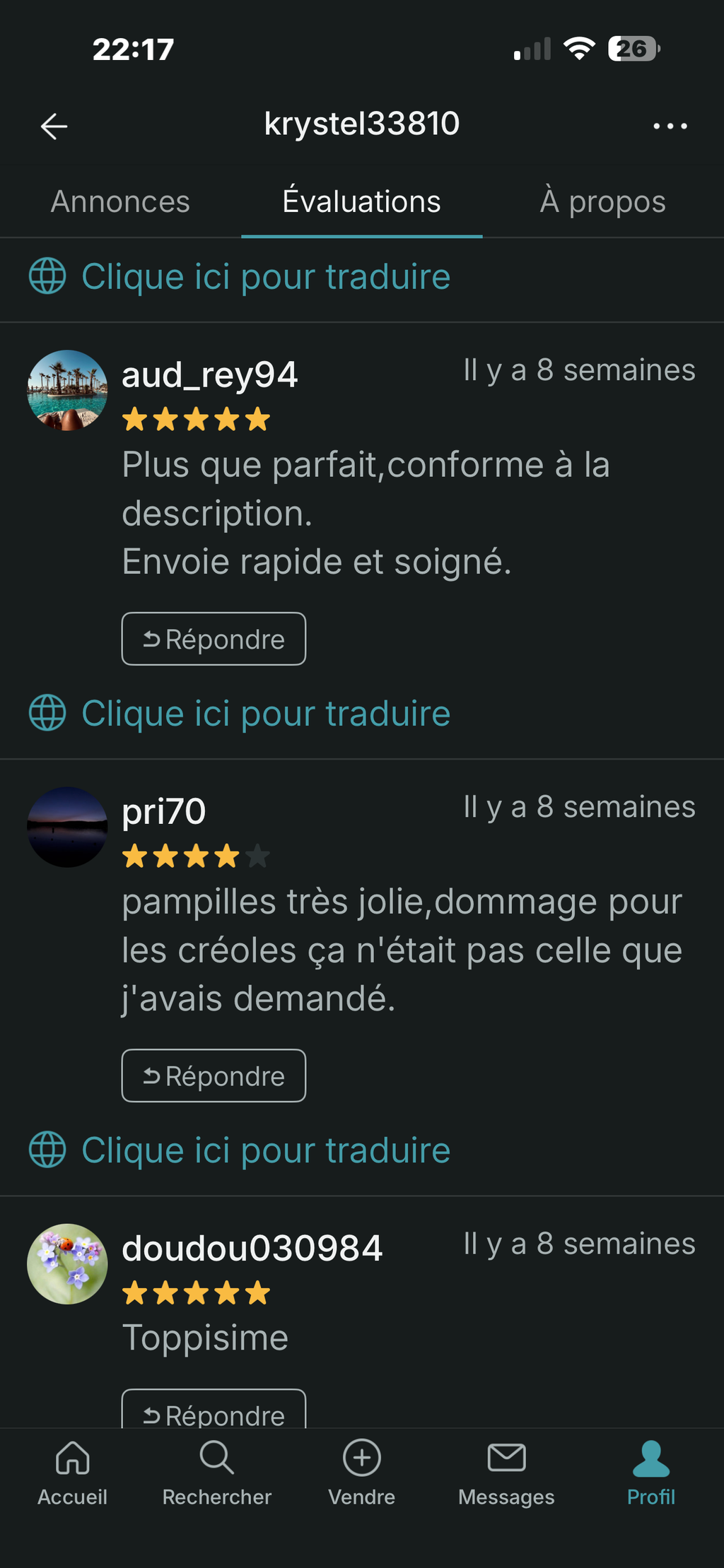The width and height of the screenshot is (724, 1568).
Task: Translate the review above aud_rey94
Action: click(x=240, y=276)
